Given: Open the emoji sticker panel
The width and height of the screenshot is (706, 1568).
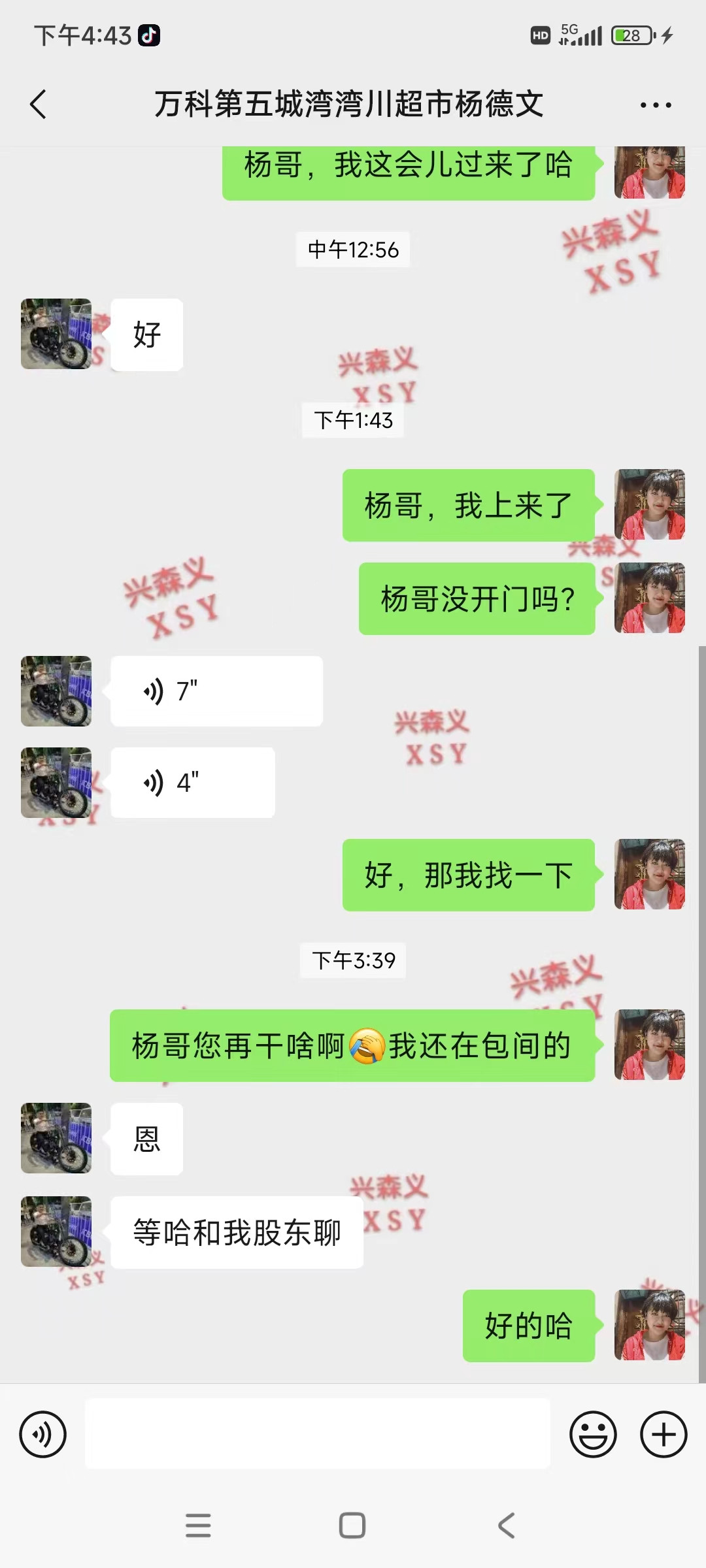Looking at the screenshot, I should click(x=593, y=1435).
